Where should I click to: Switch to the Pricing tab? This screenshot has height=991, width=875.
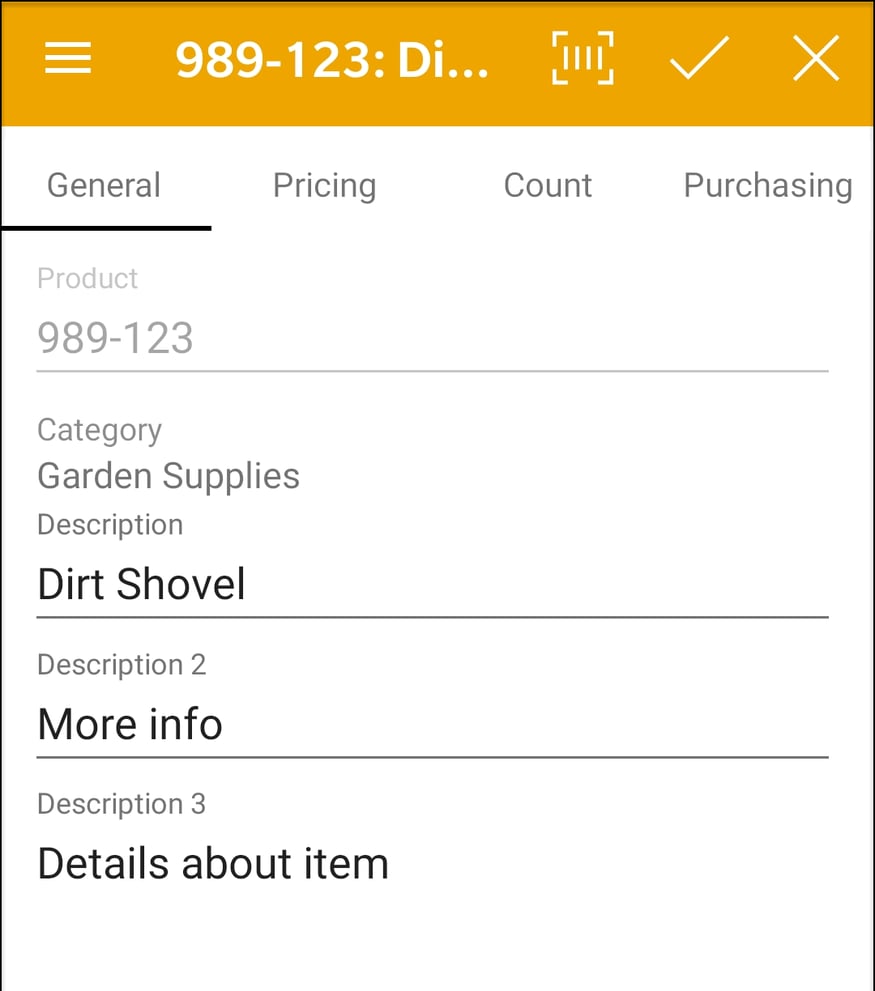tap(324, 185)
